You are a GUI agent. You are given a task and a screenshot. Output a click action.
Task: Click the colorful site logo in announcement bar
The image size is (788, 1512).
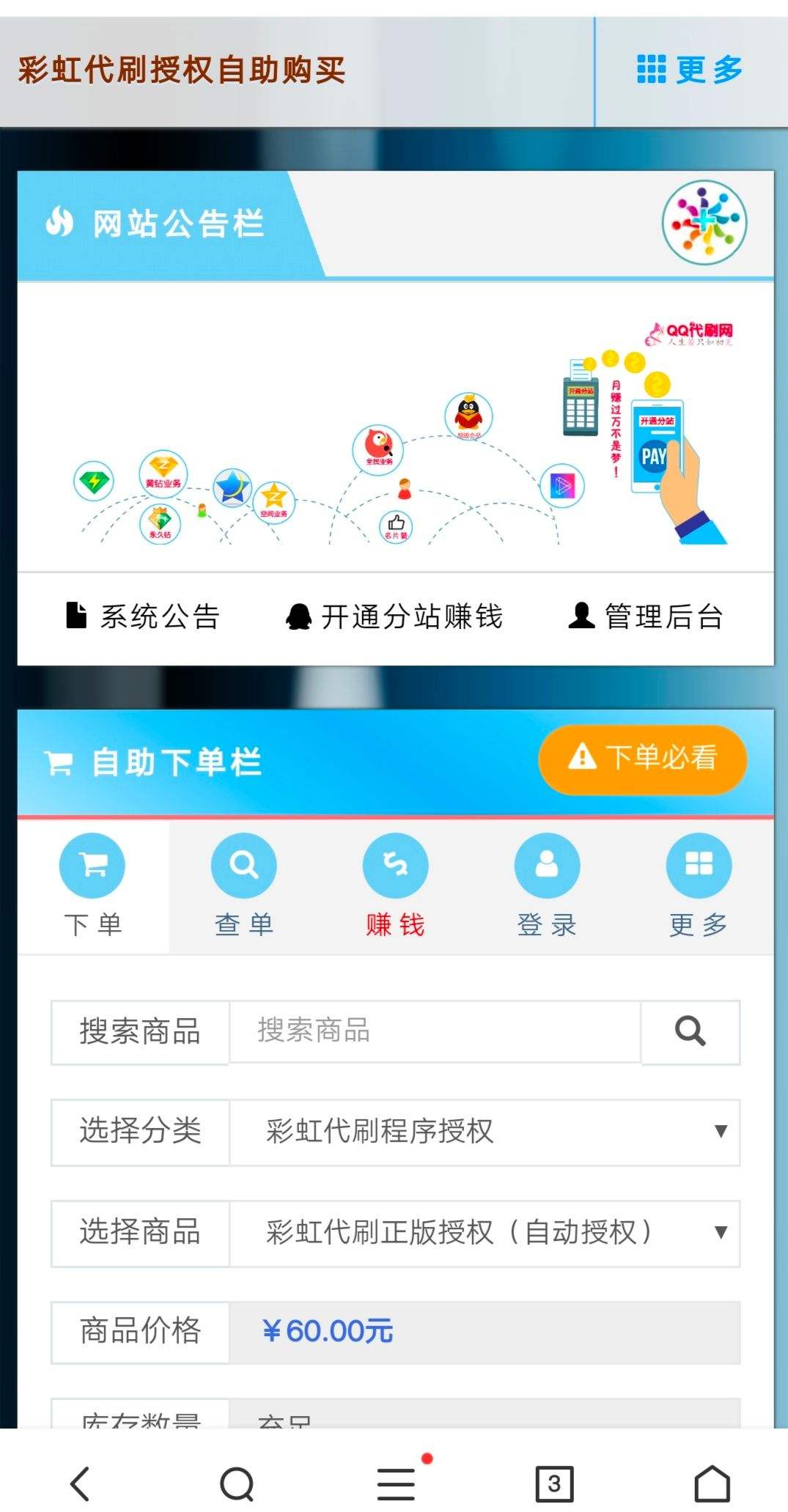coord(703,224)
